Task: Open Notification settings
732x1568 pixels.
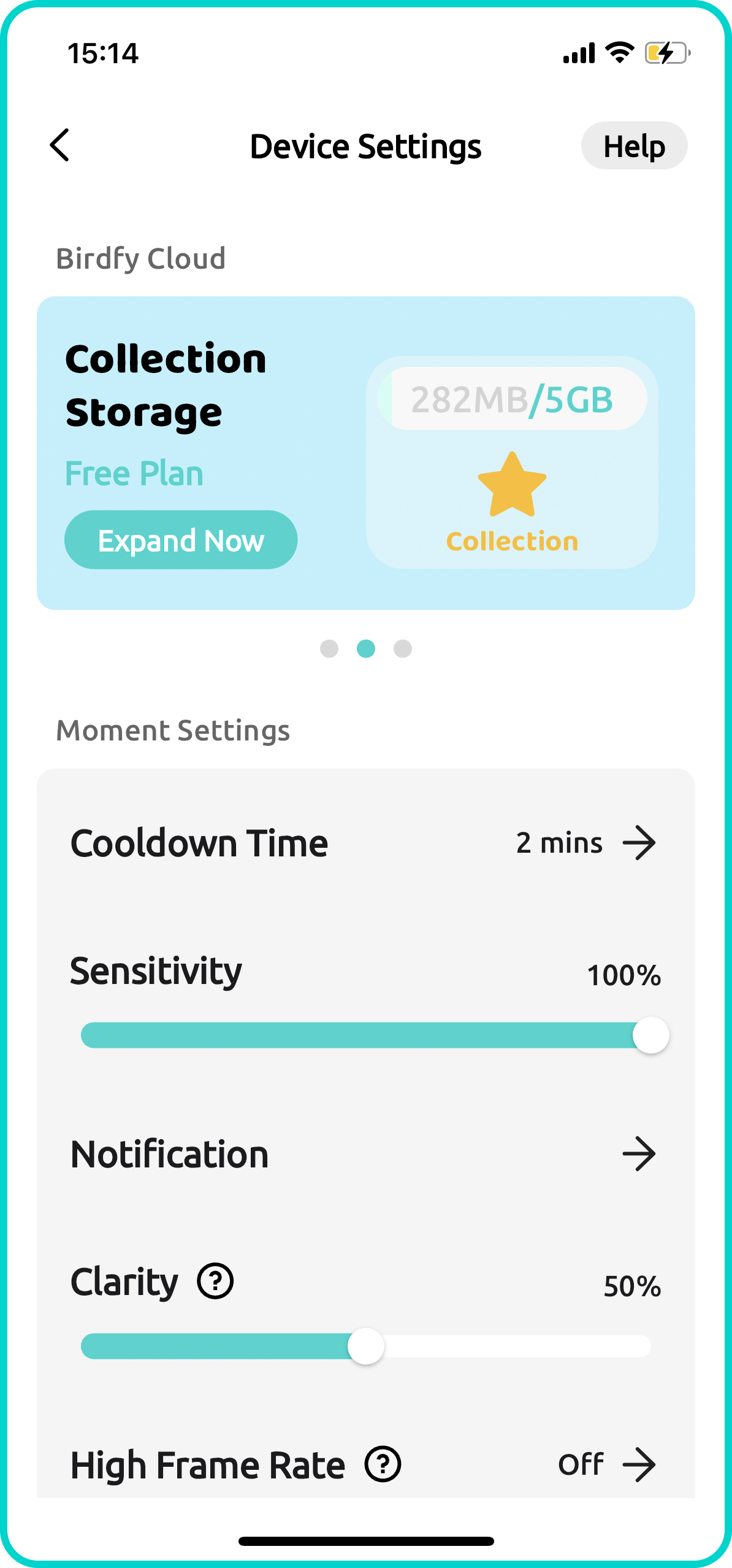Action: point(365,1154)
